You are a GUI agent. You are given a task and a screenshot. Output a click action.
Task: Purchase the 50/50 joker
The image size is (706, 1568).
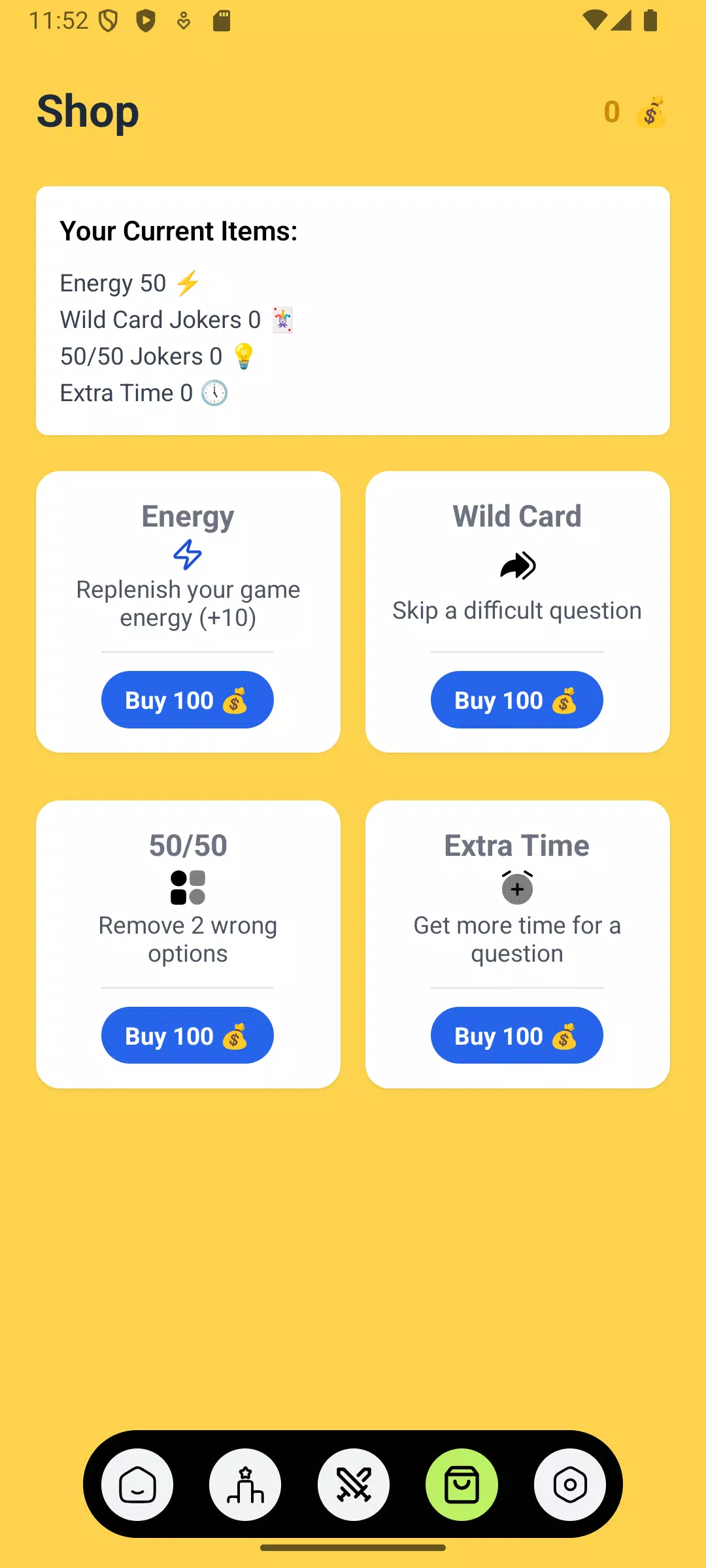(187, 1036)
